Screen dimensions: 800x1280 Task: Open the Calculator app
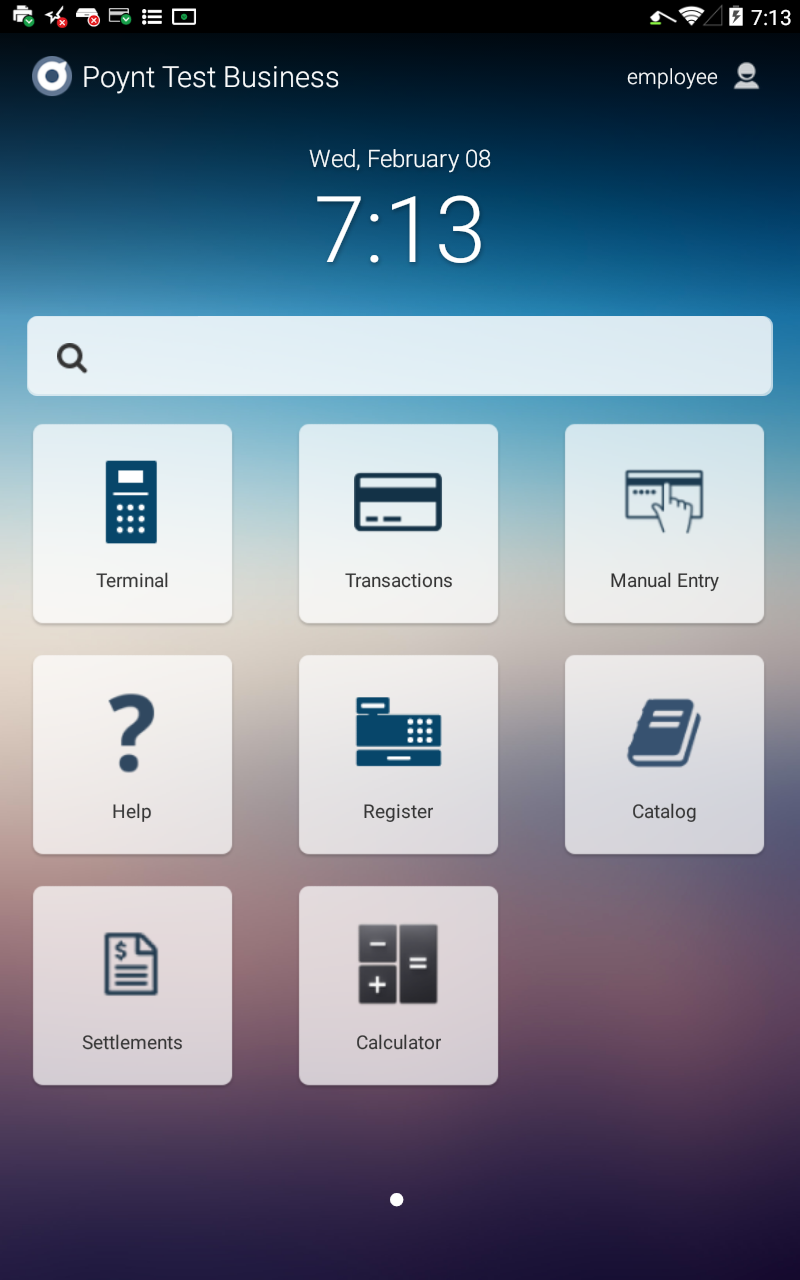[x=398, y=985]
